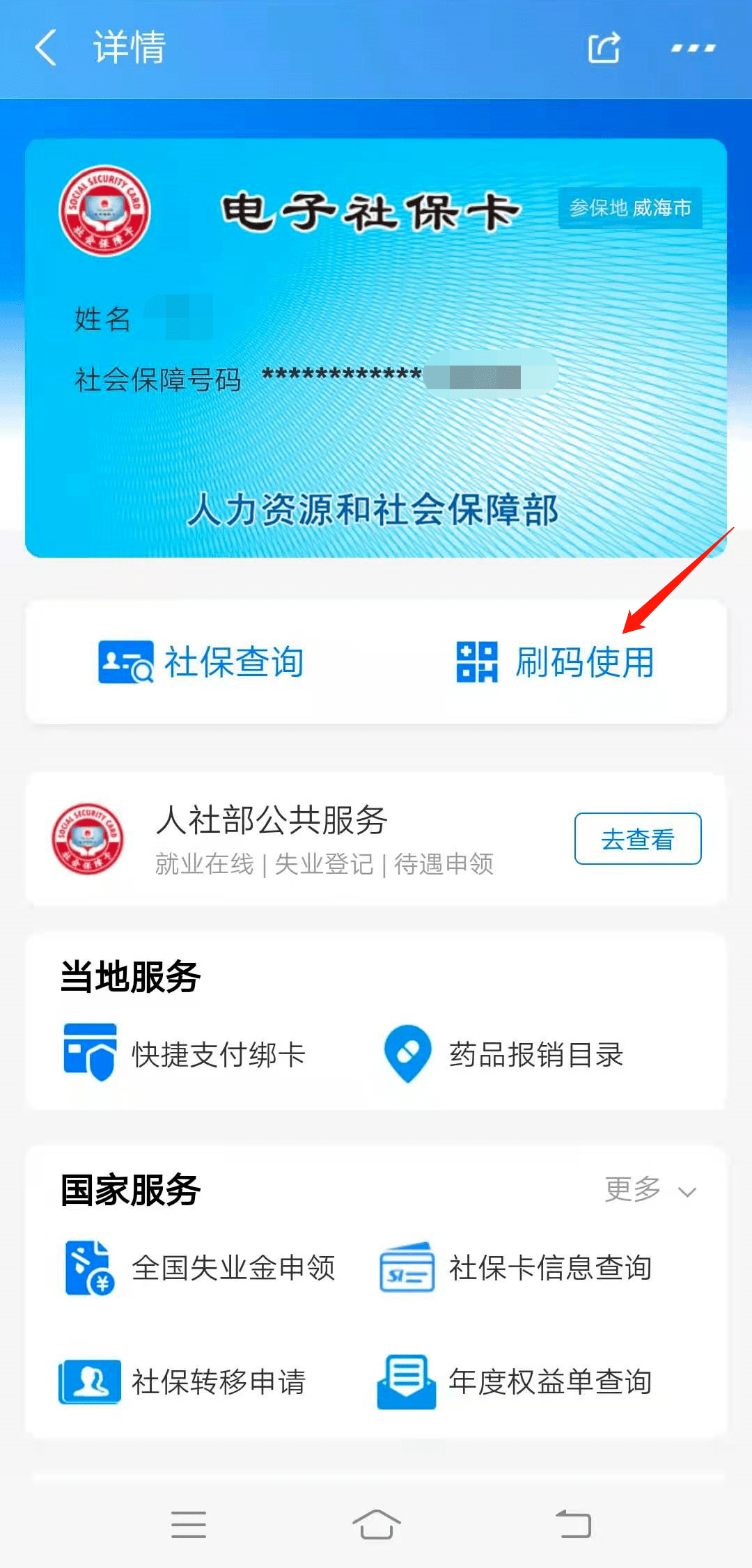
Task: Start 社保转移申请
Action: point(184,1382)
